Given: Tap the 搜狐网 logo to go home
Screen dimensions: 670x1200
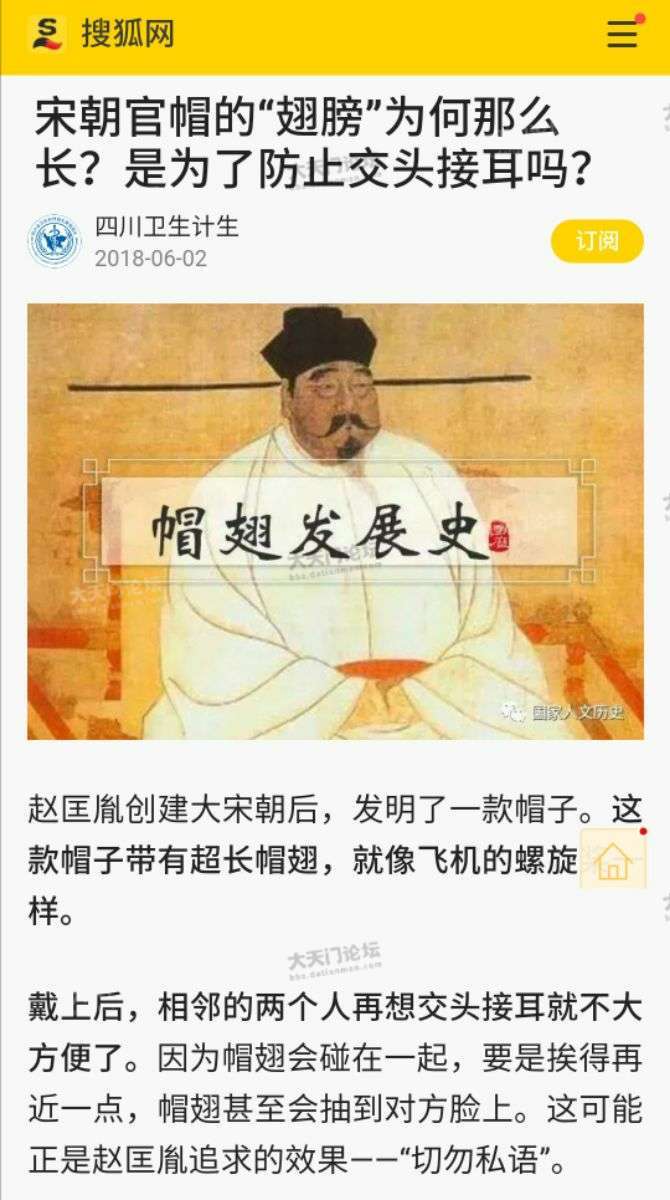Looking at the screenshot, I should click(x=101, y=34).
